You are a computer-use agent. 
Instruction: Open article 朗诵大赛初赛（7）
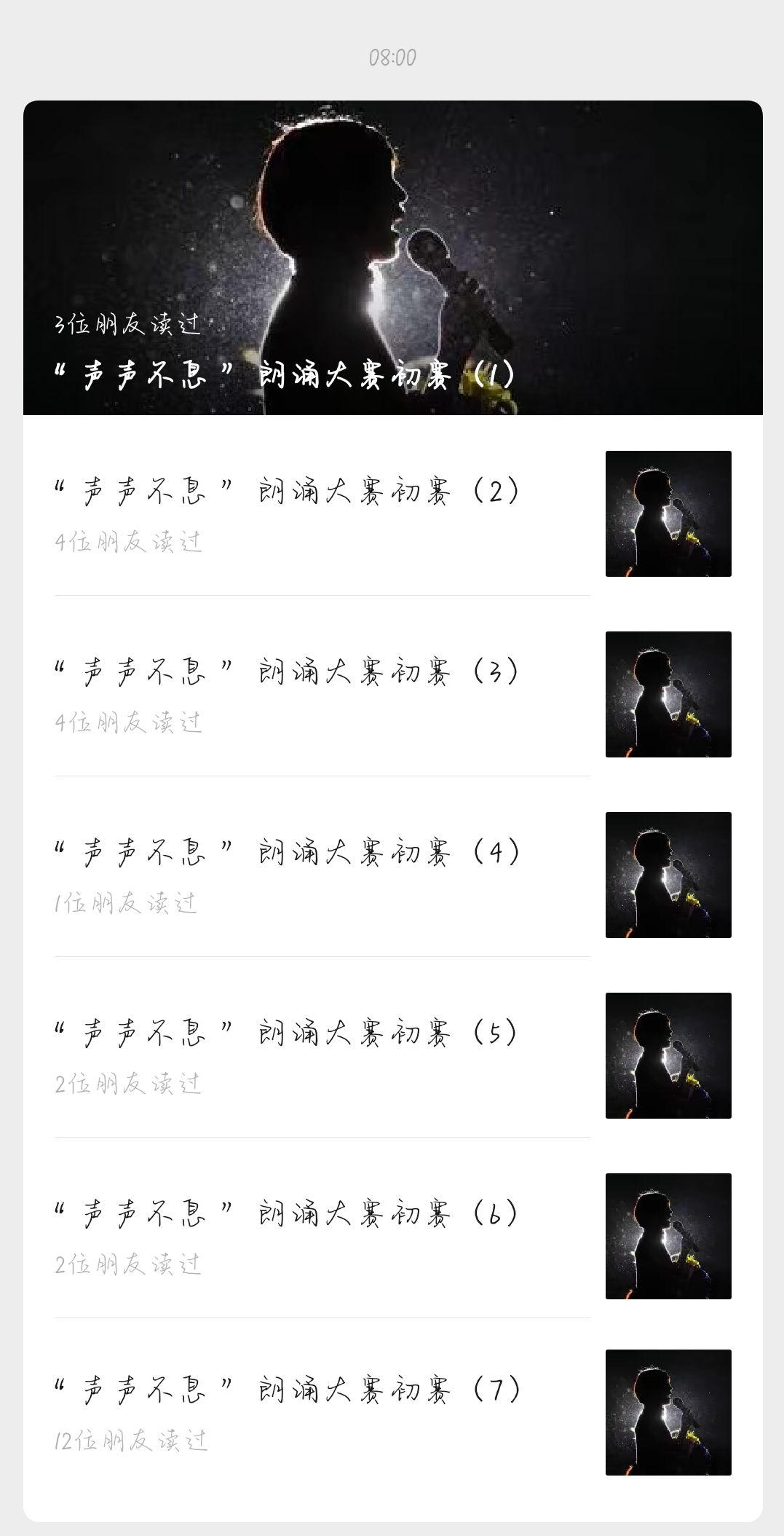(x=392, y=1413)
